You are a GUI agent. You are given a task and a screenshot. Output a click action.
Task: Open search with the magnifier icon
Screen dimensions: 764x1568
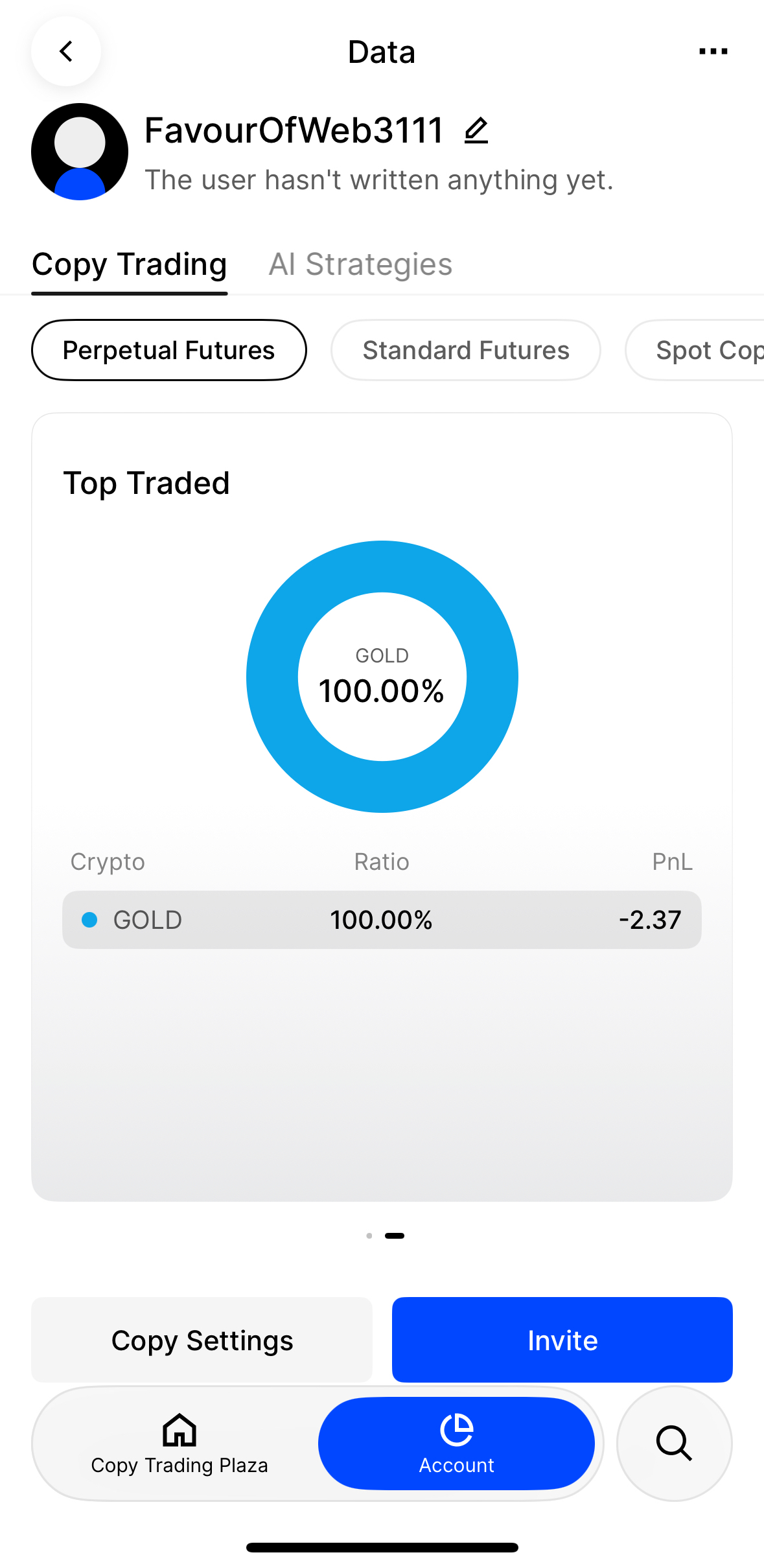point(674,1444)
